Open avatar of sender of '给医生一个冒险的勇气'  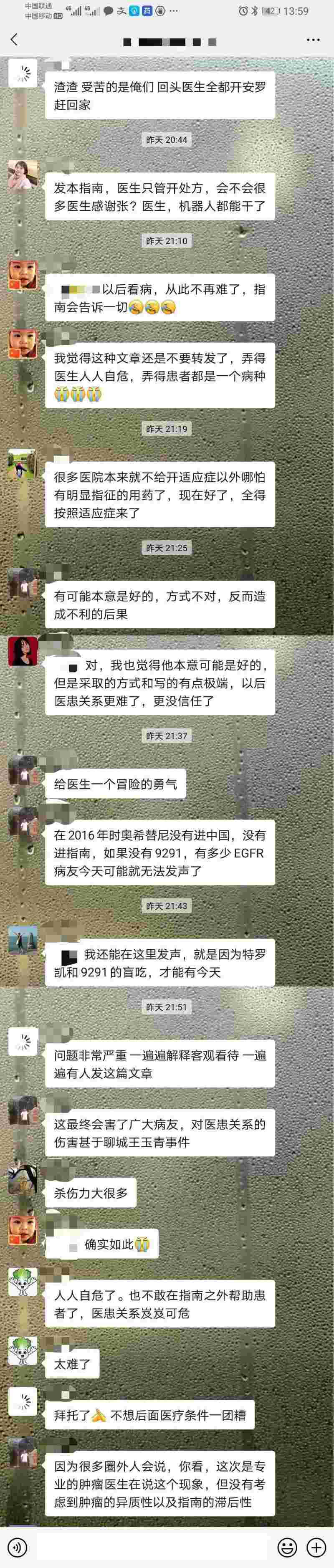[23, 772]
